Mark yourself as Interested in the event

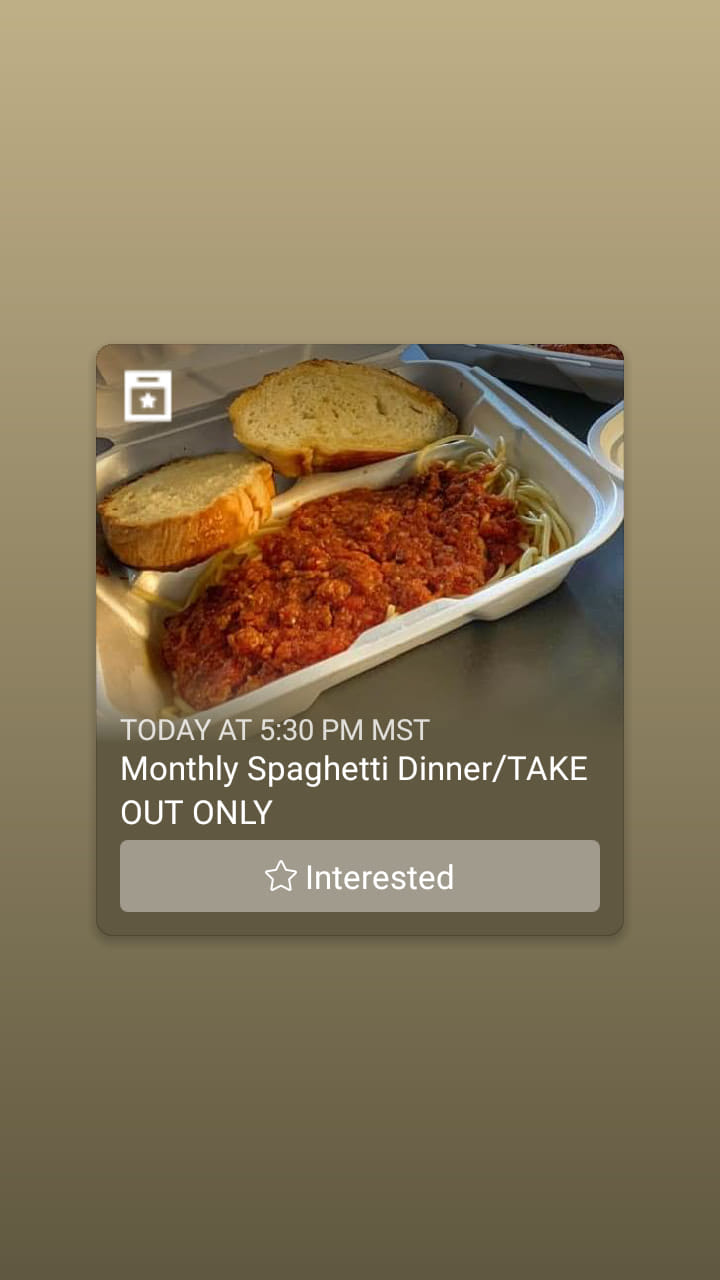[x=360, y=876]
